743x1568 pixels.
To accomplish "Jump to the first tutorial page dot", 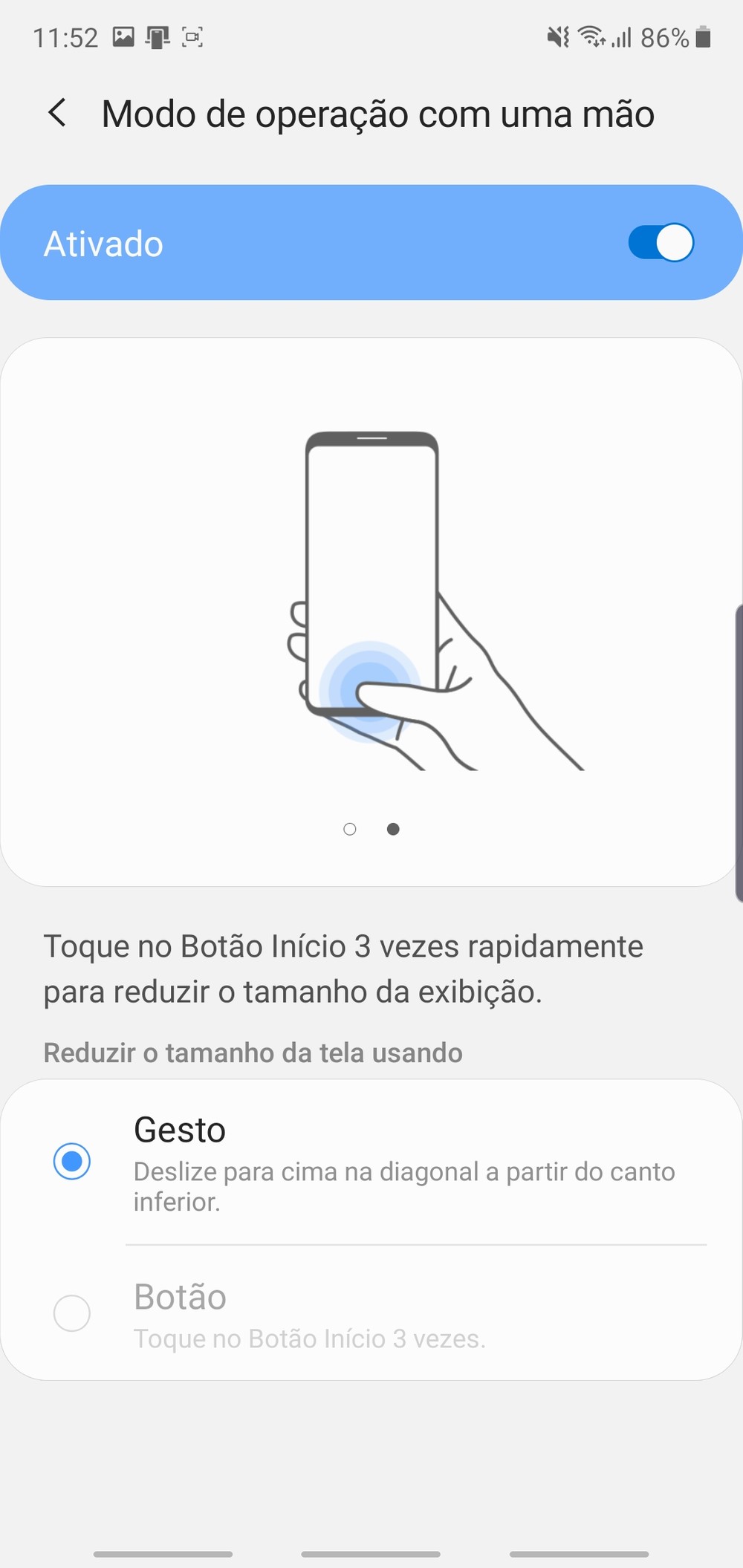I will point(350,829).
